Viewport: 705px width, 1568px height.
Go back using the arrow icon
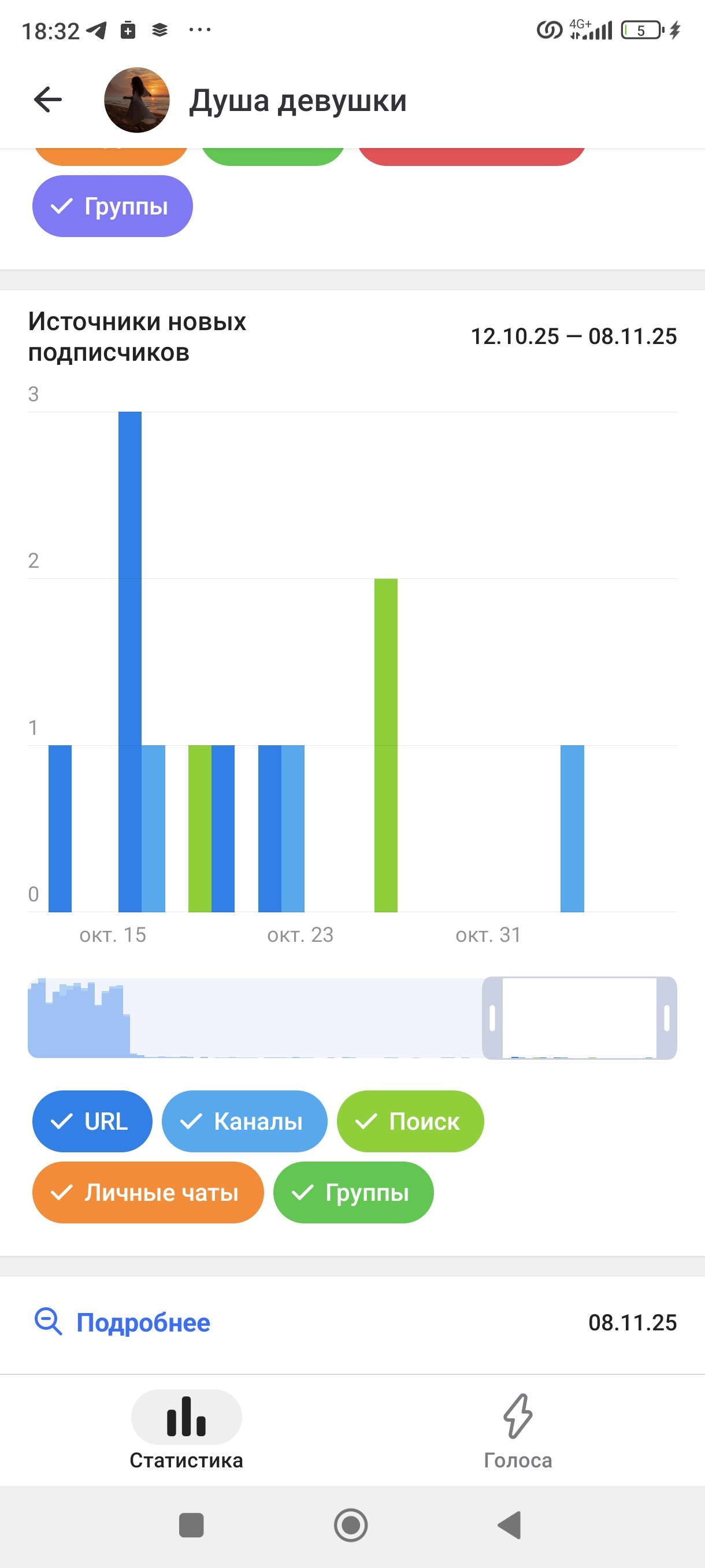(x=48, y=100)
